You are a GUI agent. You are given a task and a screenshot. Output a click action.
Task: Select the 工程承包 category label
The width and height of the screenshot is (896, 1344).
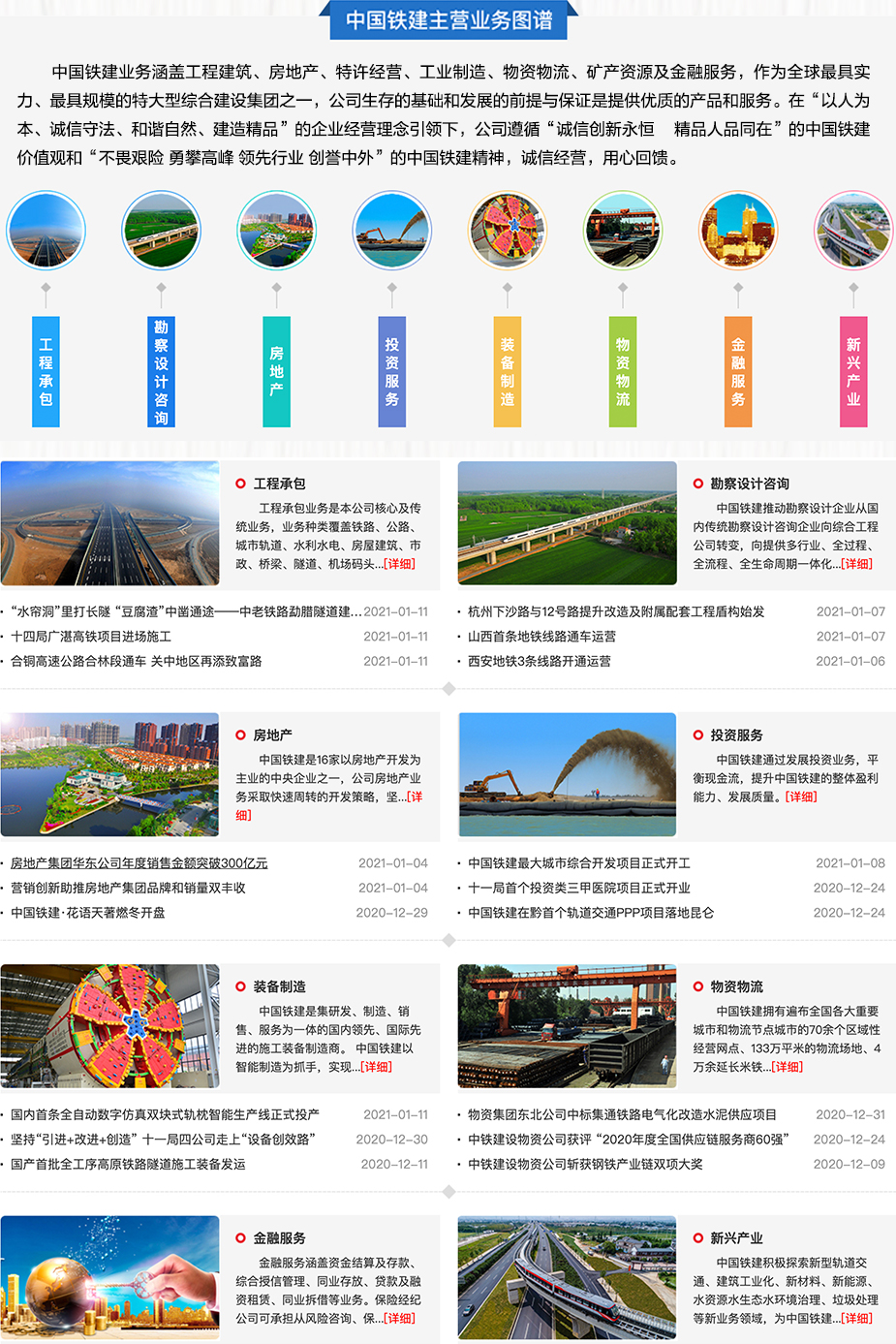(46, 372)
